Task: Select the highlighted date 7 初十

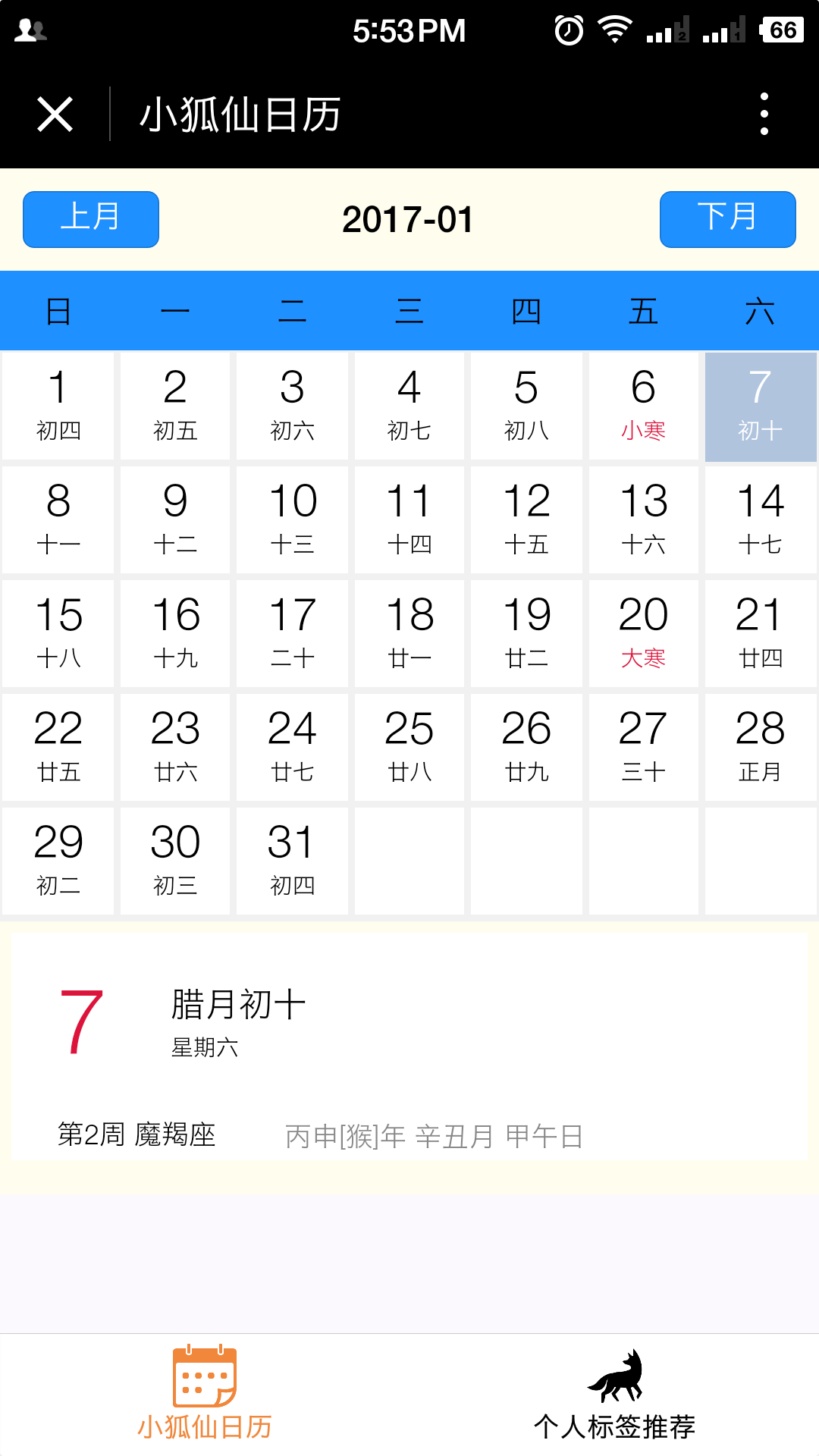Action: 760,406
